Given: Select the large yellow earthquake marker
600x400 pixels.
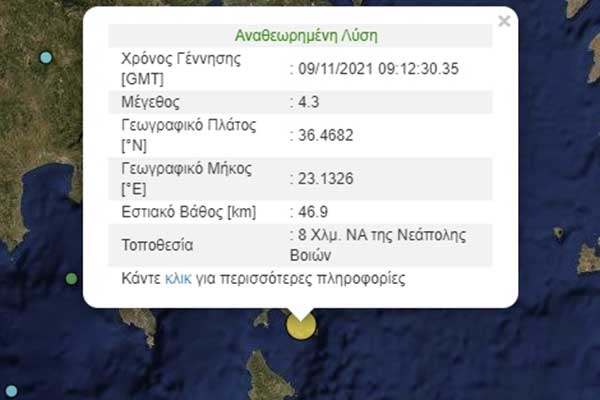Looking at the screenshot, I should 301,326.
